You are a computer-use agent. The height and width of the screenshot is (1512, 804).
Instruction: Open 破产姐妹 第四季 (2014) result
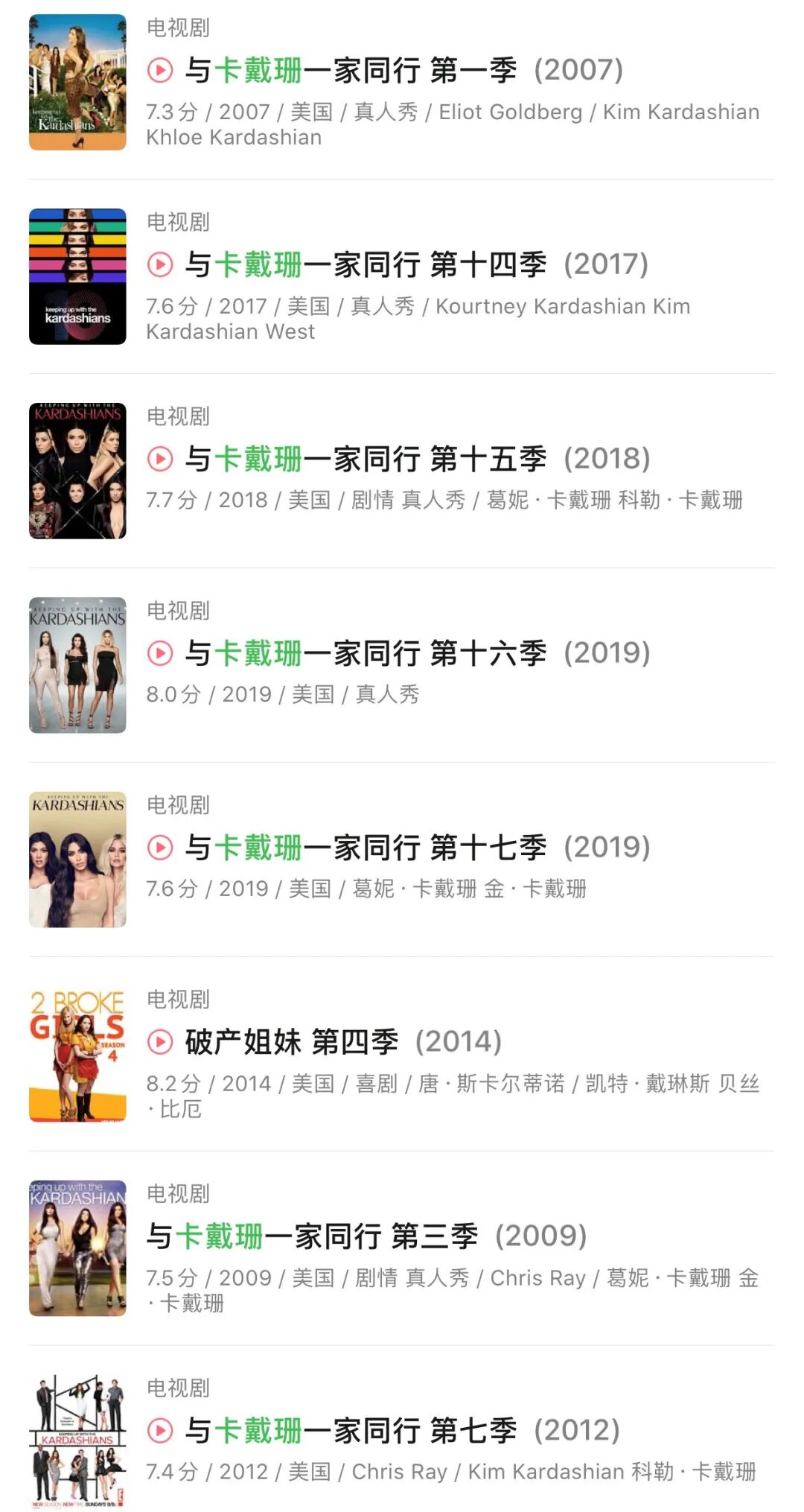tap(342, 1043)
